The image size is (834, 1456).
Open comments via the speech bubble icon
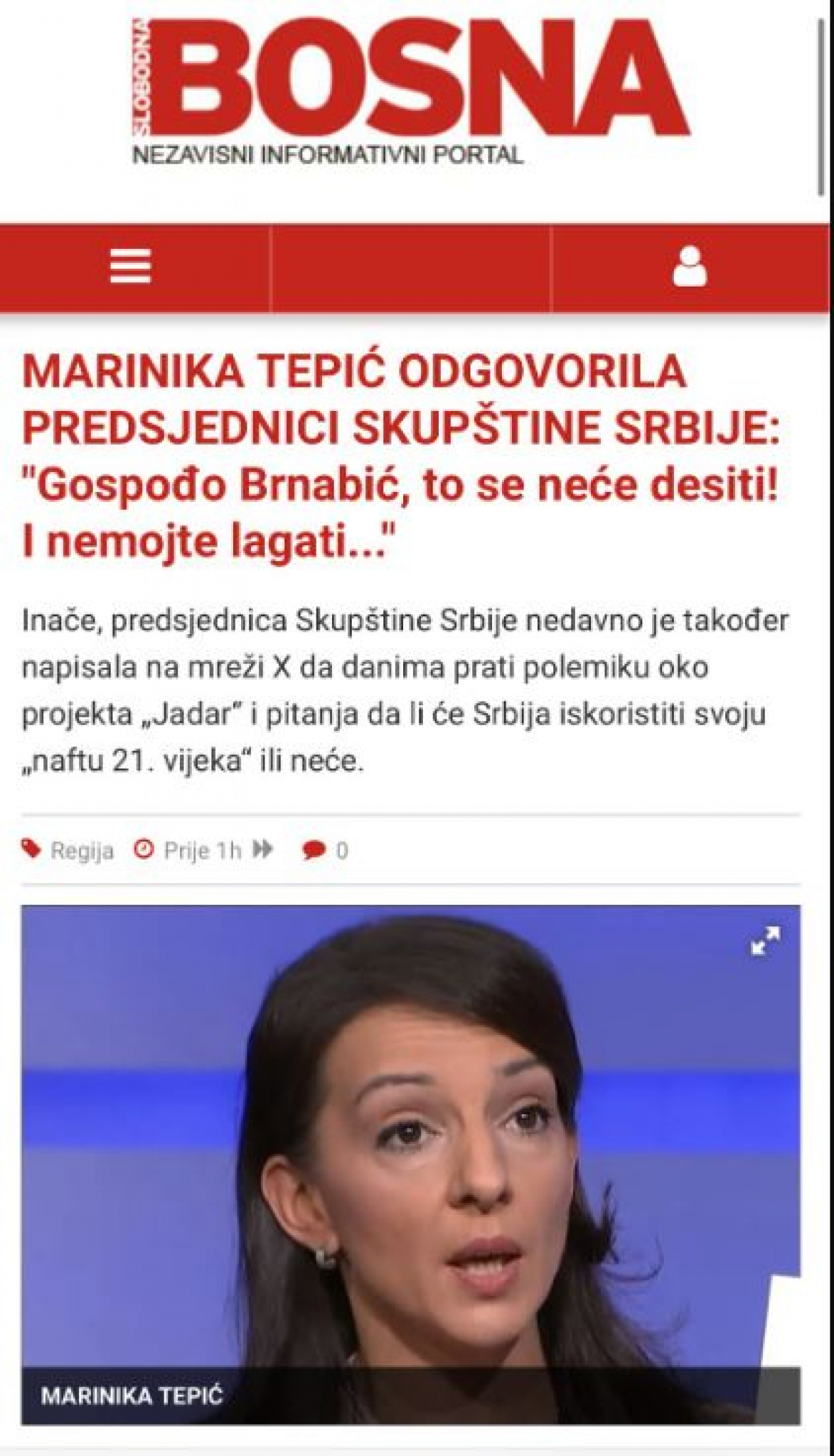click(313, 850)
